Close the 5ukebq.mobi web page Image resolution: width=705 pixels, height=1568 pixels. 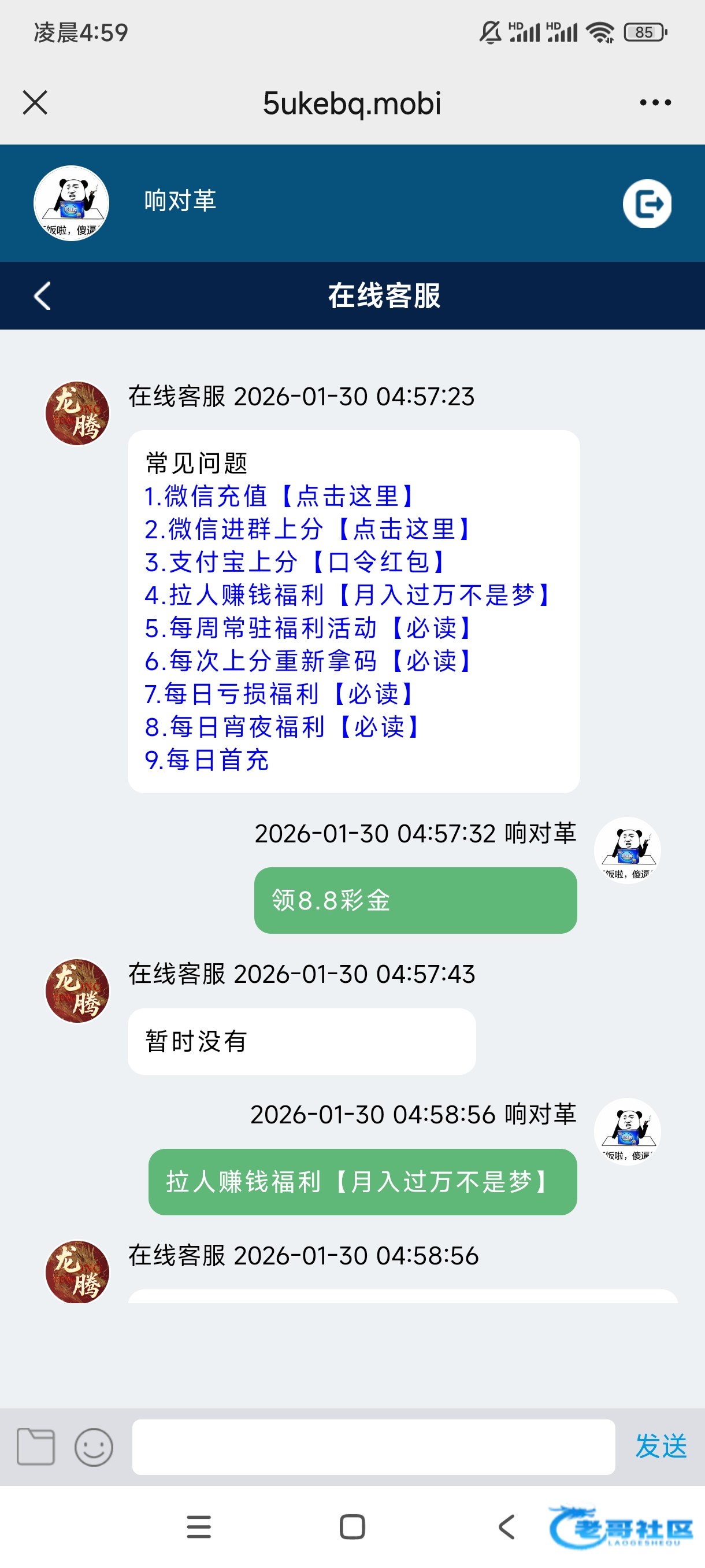coord(35,102)
